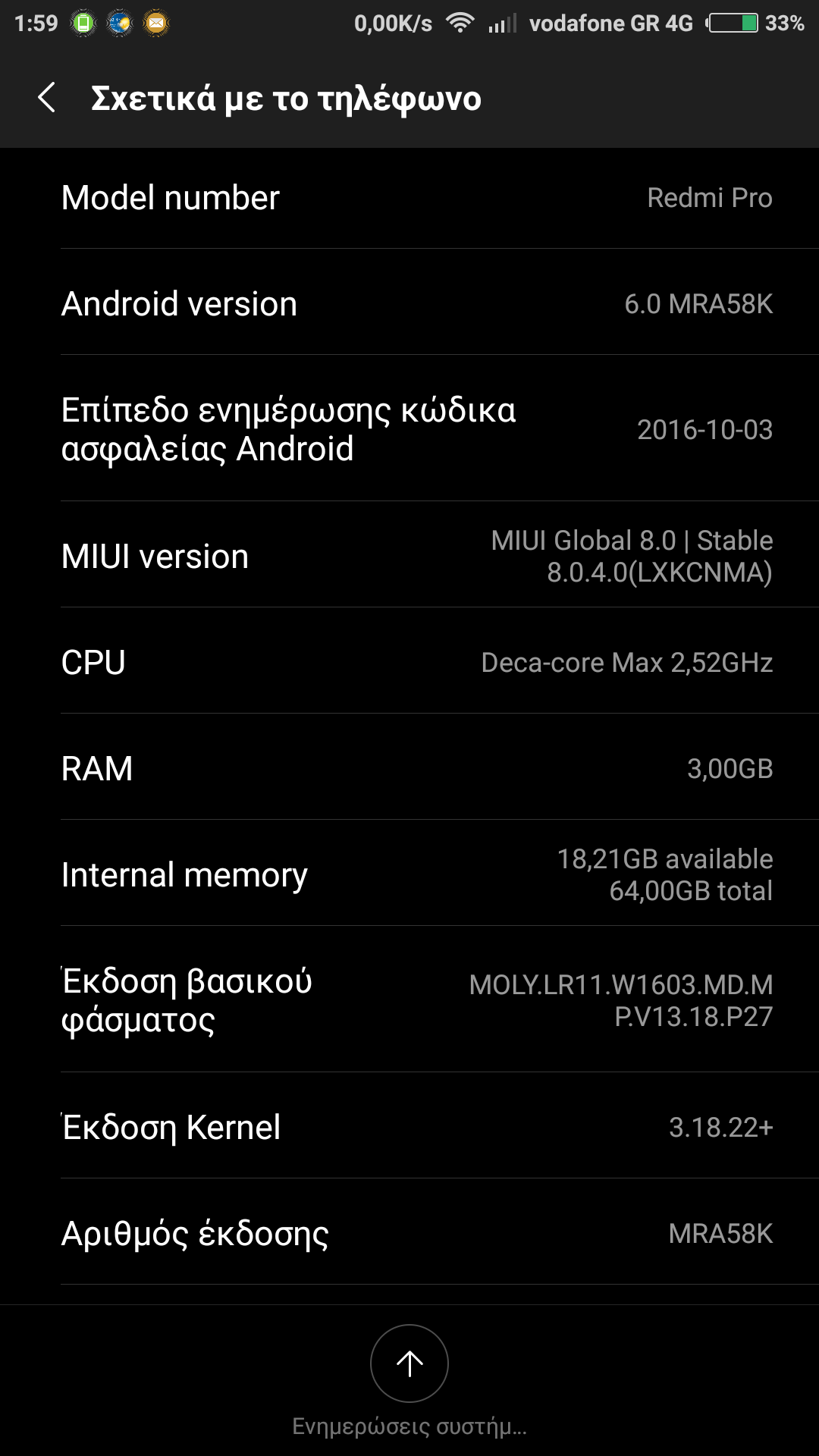Open system updates arrow button
Viewport: 819px width, 1456px height.
pyautogui.click(x=409, y=1363)
